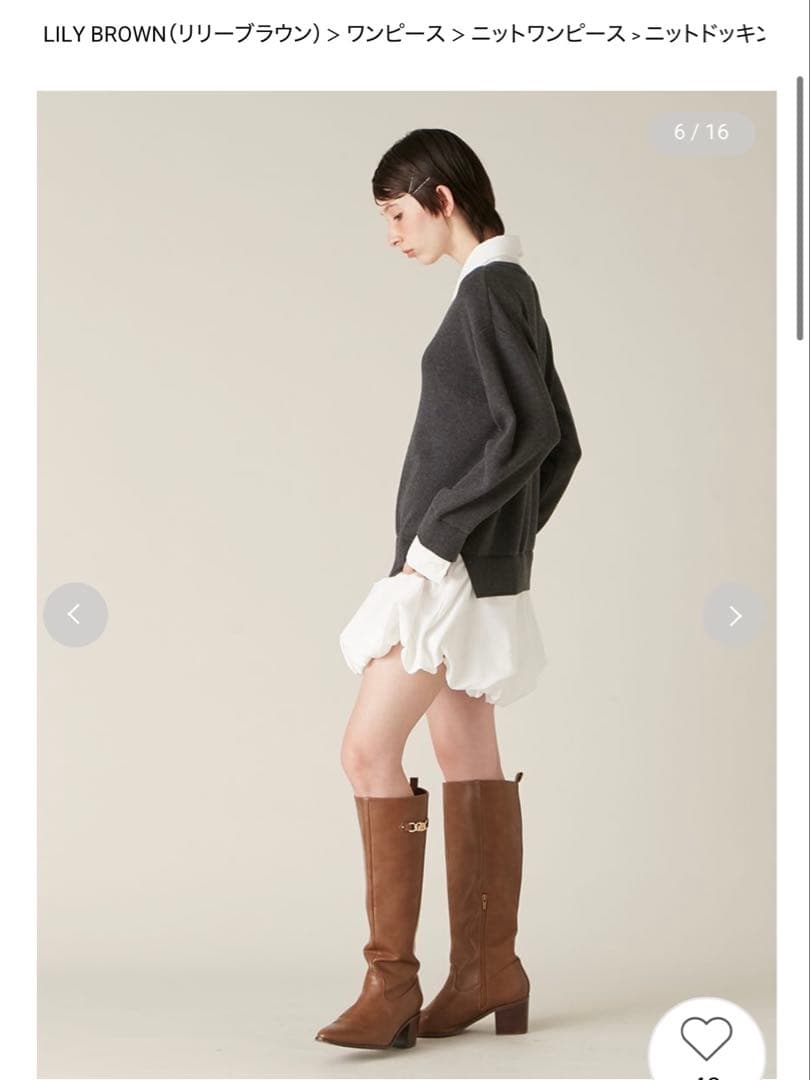This screenshot has height=1080, width=810.
Task: Add this item to favorites with heart
Action: click(706, 1040)
